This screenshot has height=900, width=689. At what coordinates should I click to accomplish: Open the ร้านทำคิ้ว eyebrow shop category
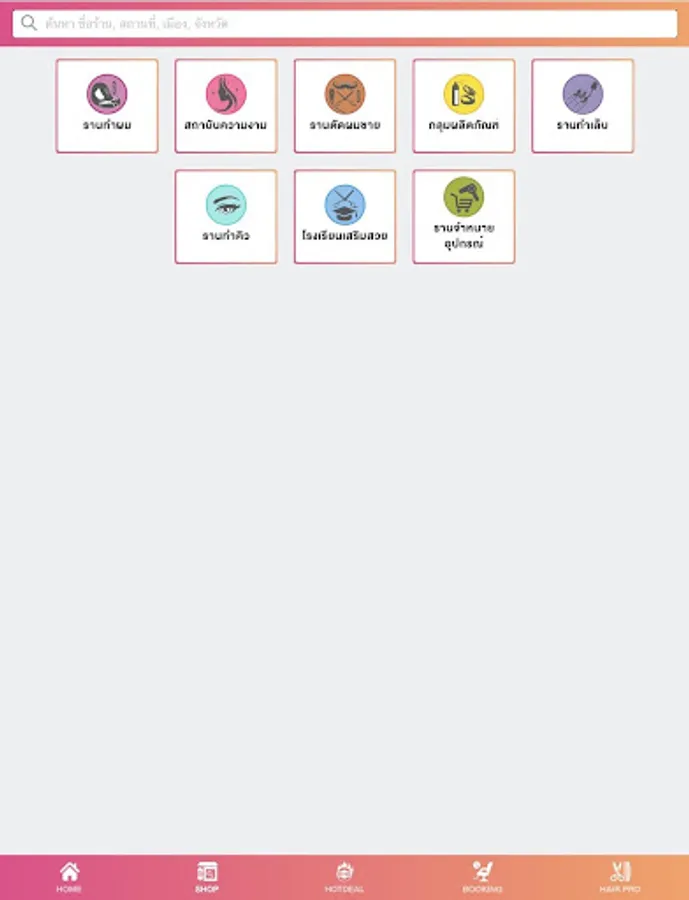coord(226,216)
